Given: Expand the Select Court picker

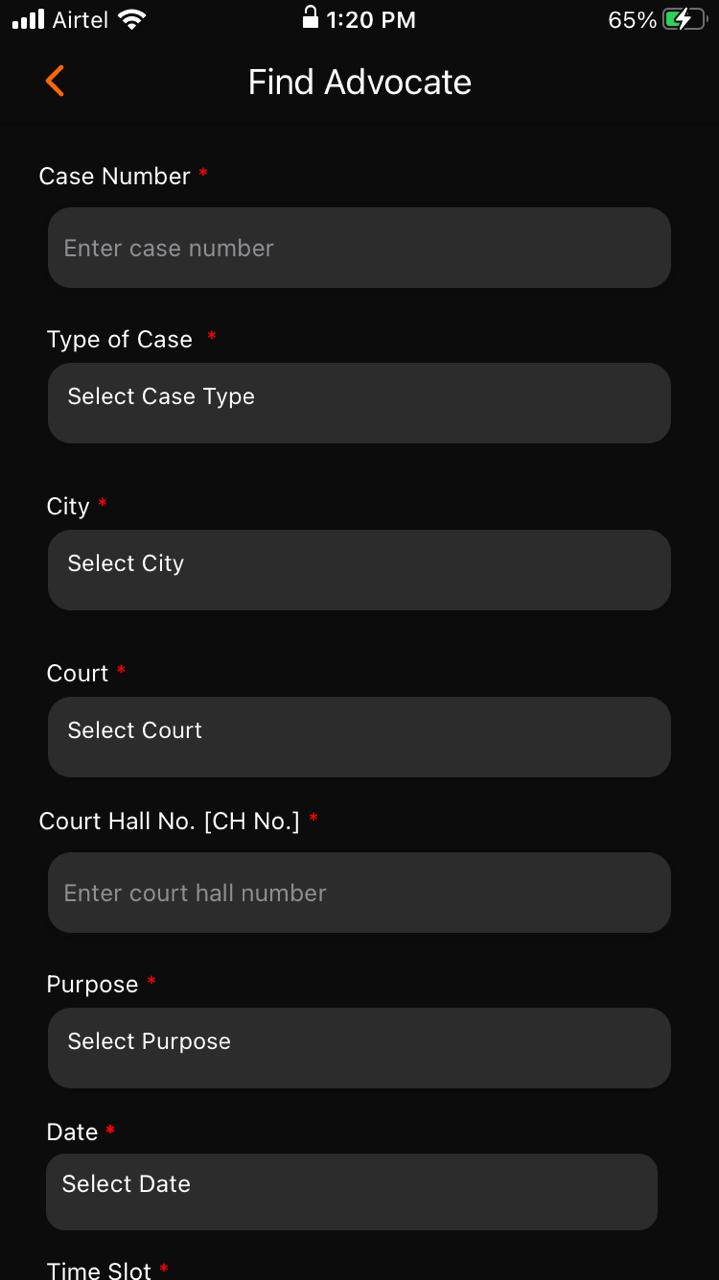Looking at the screenshot, I should point(359,736).
